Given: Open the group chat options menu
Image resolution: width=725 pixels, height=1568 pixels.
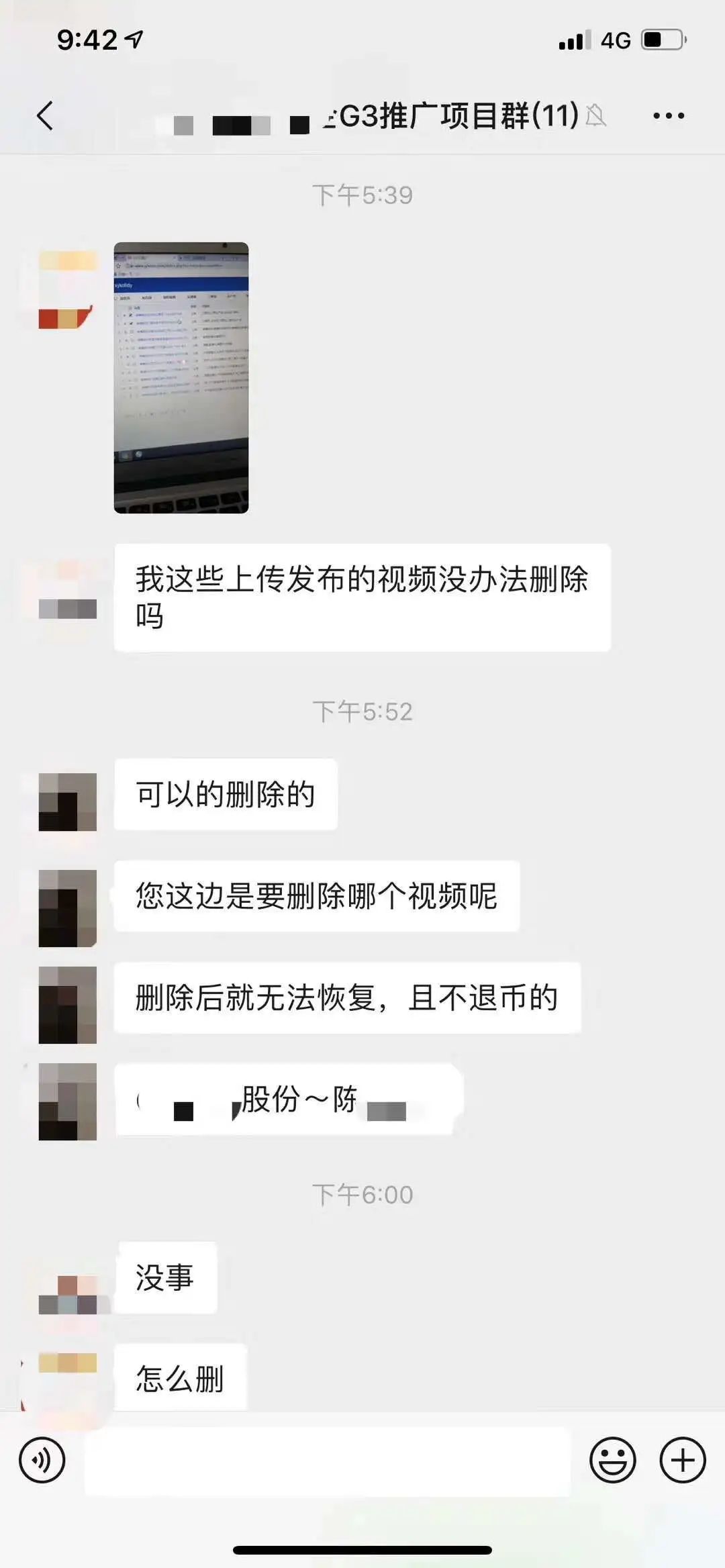Looking at the screenshot, I should tap(669, 116).
